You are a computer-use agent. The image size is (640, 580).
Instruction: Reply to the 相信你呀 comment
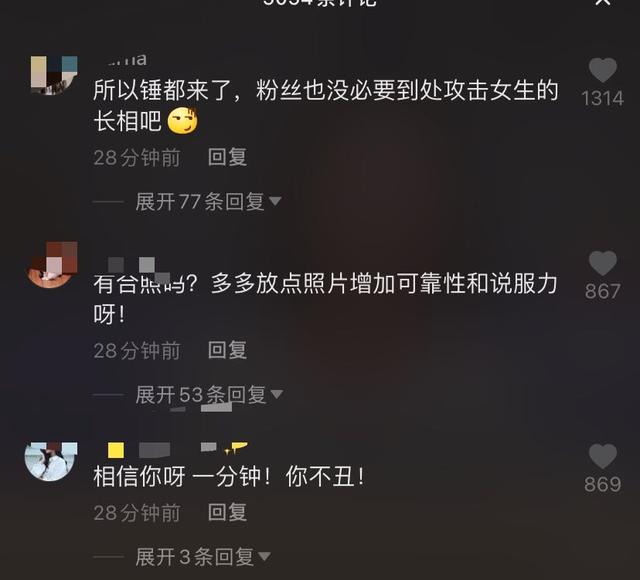click(x=227, y=512)
